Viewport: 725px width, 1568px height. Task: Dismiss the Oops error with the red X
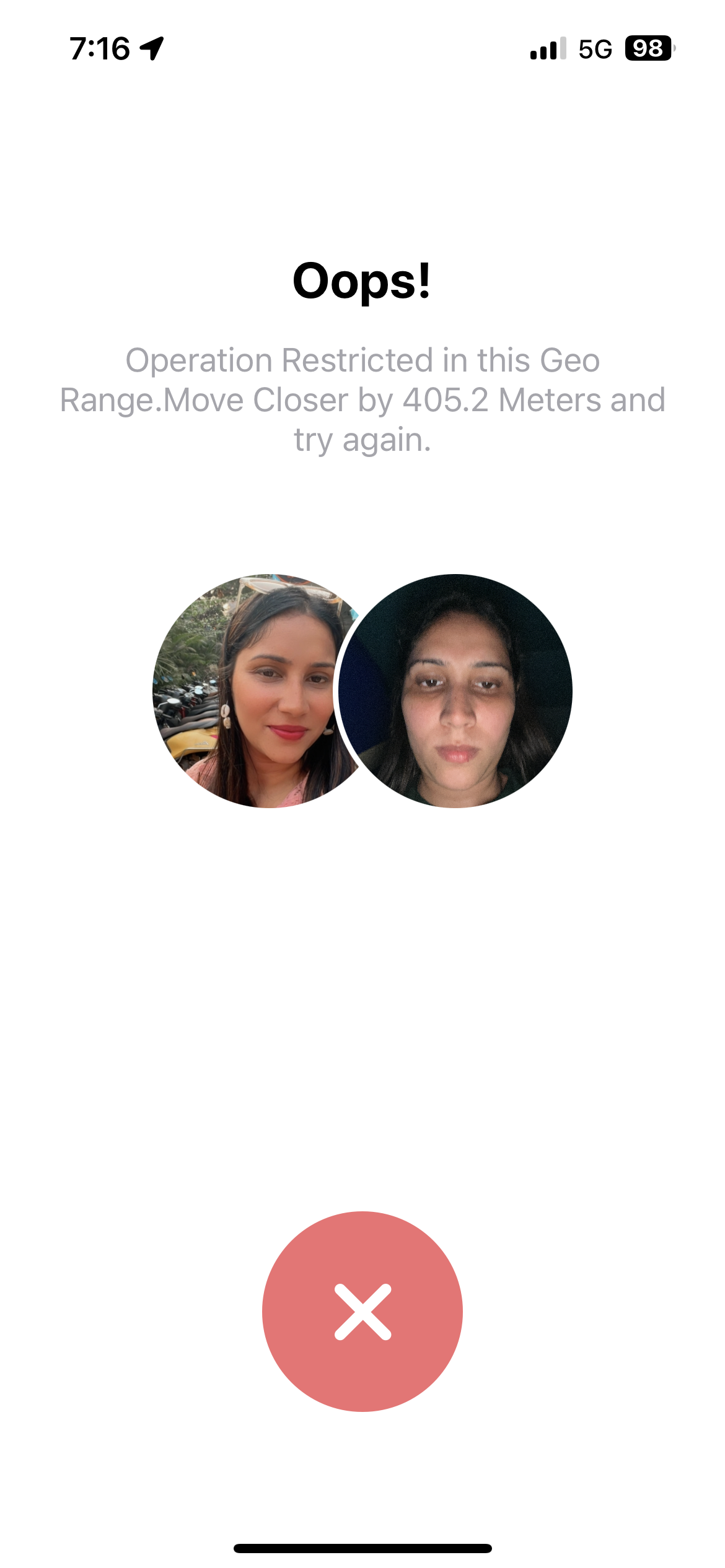click(362, 1312)
